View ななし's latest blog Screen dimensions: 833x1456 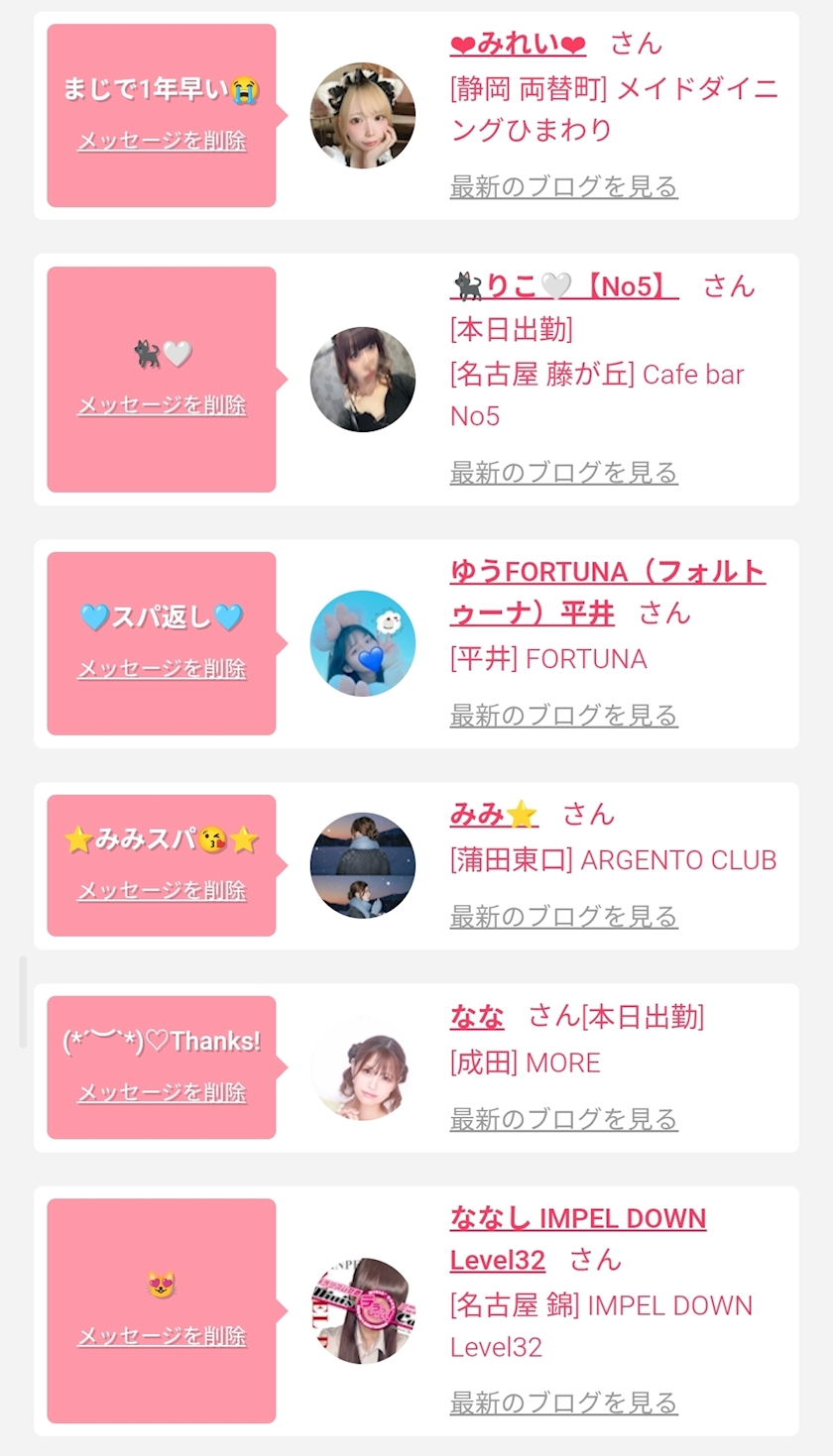coord(563,1402)
